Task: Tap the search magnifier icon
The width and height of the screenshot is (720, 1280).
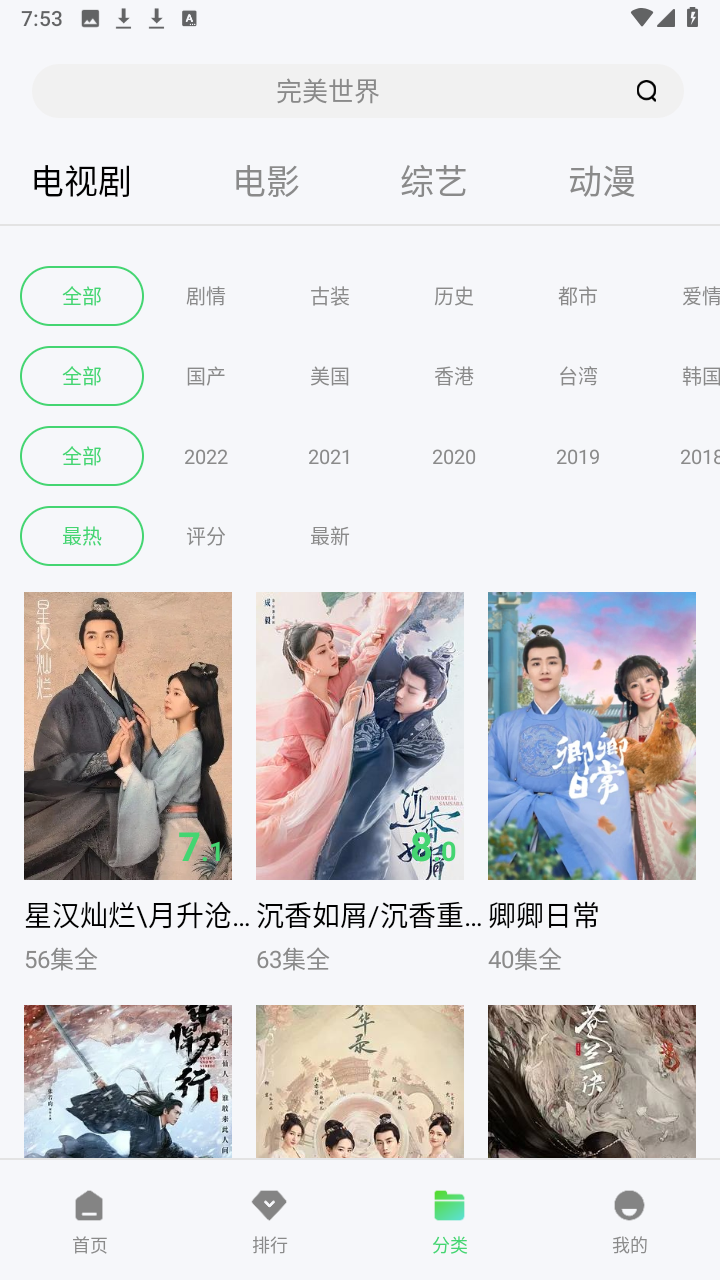Action: (647, 90)
